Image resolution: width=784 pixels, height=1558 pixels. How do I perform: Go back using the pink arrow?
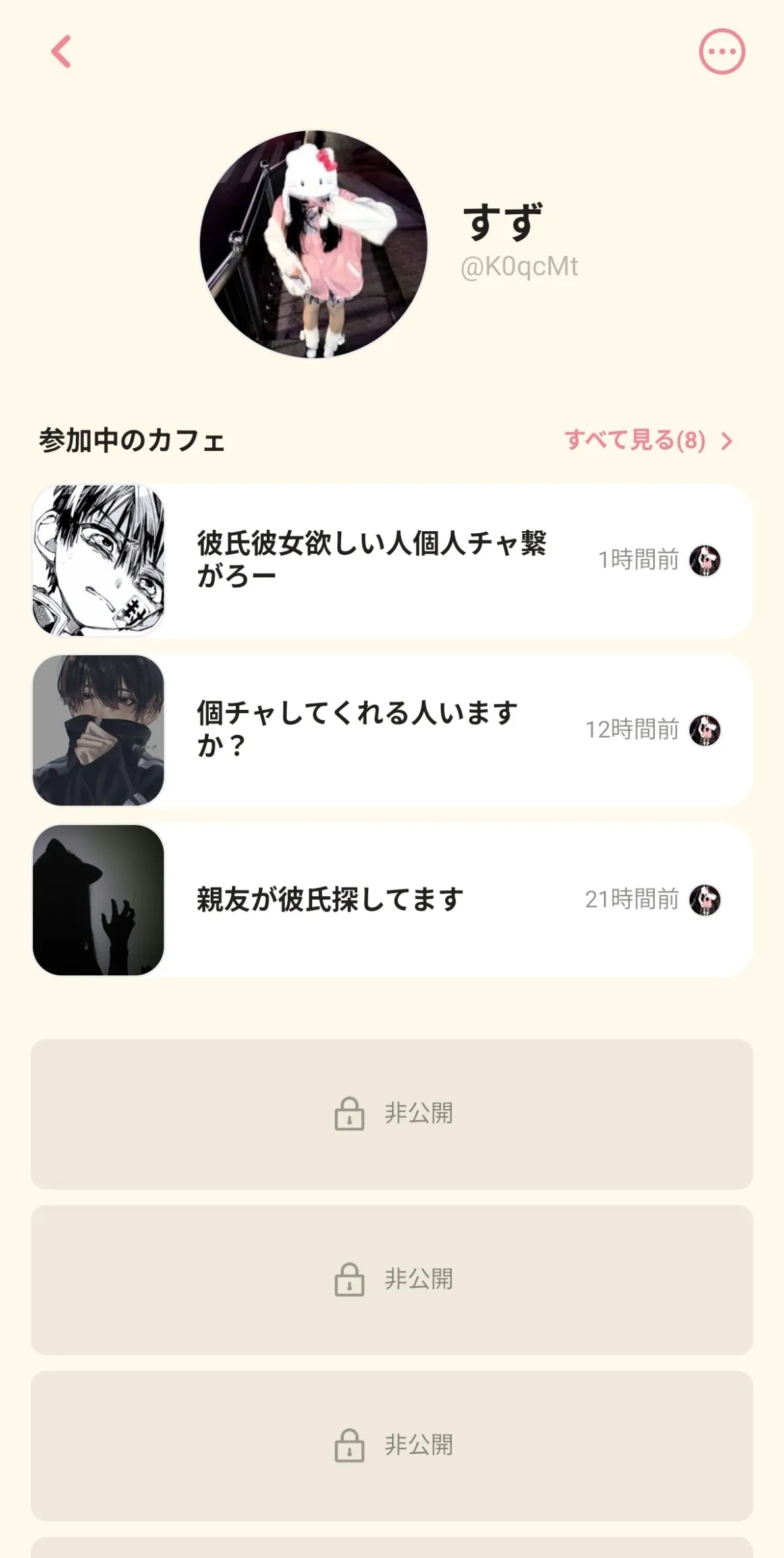pos(61,51)
